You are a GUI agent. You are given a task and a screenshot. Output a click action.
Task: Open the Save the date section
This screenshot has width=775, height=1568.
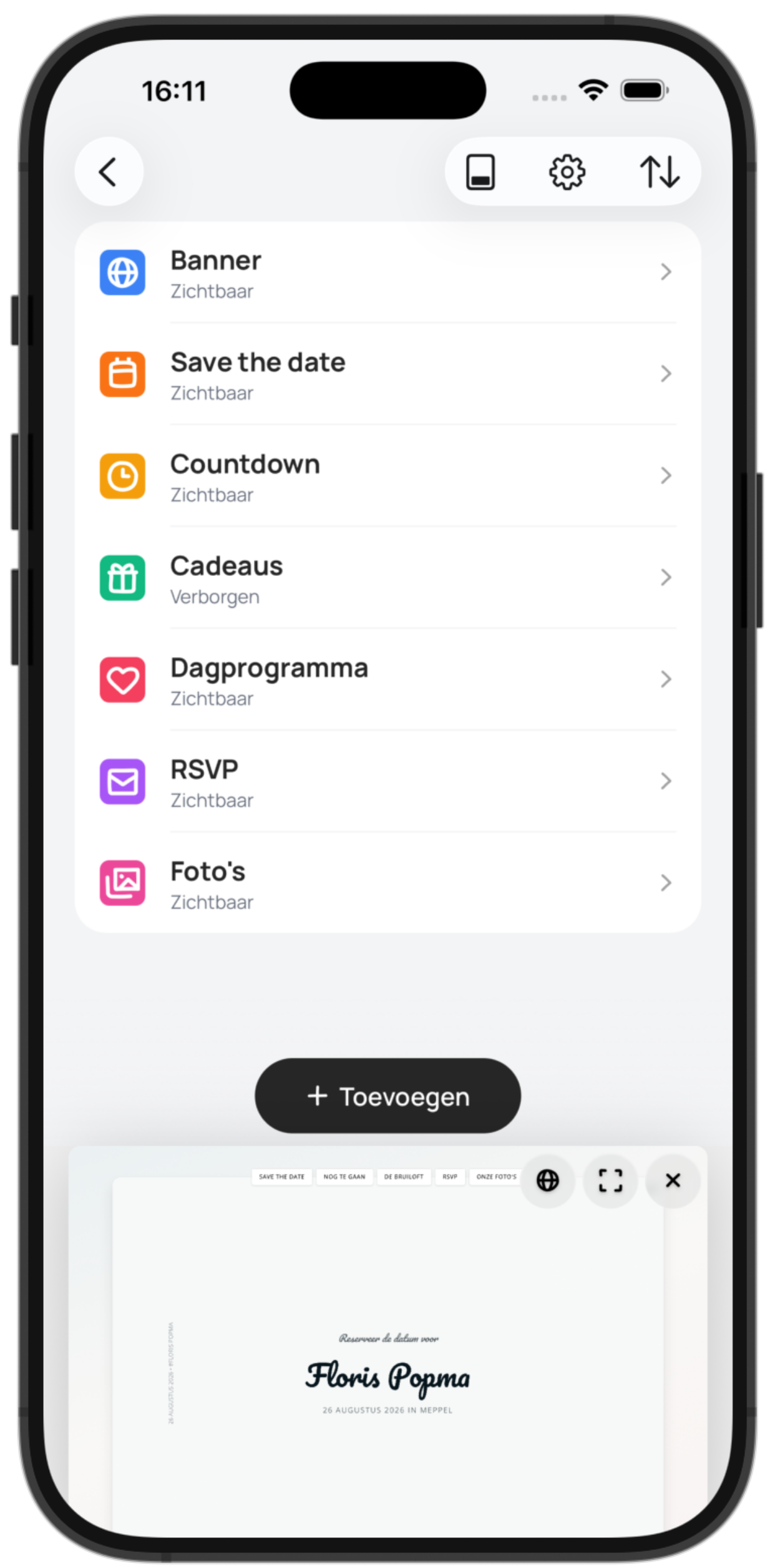pyautogui.click(x=387, y=374)
